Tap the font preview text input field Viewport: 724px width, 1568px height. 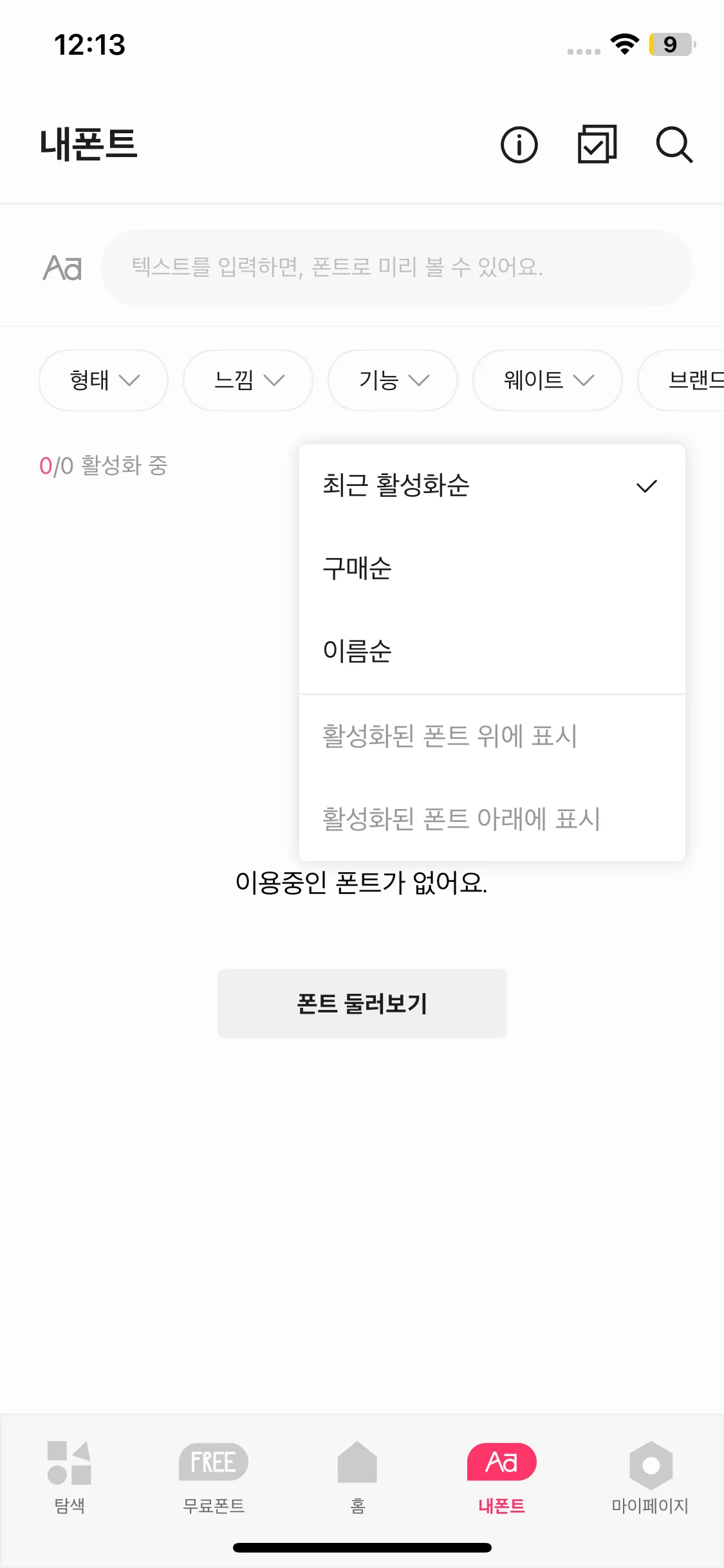[396, 267]
